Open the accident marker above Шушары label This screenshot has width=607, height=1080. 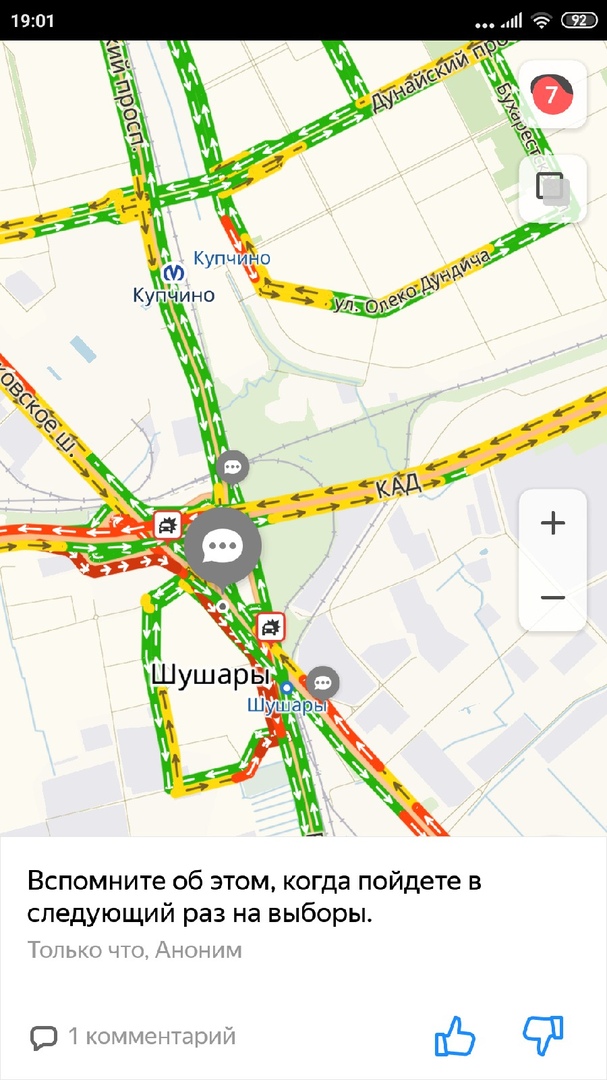271,628
